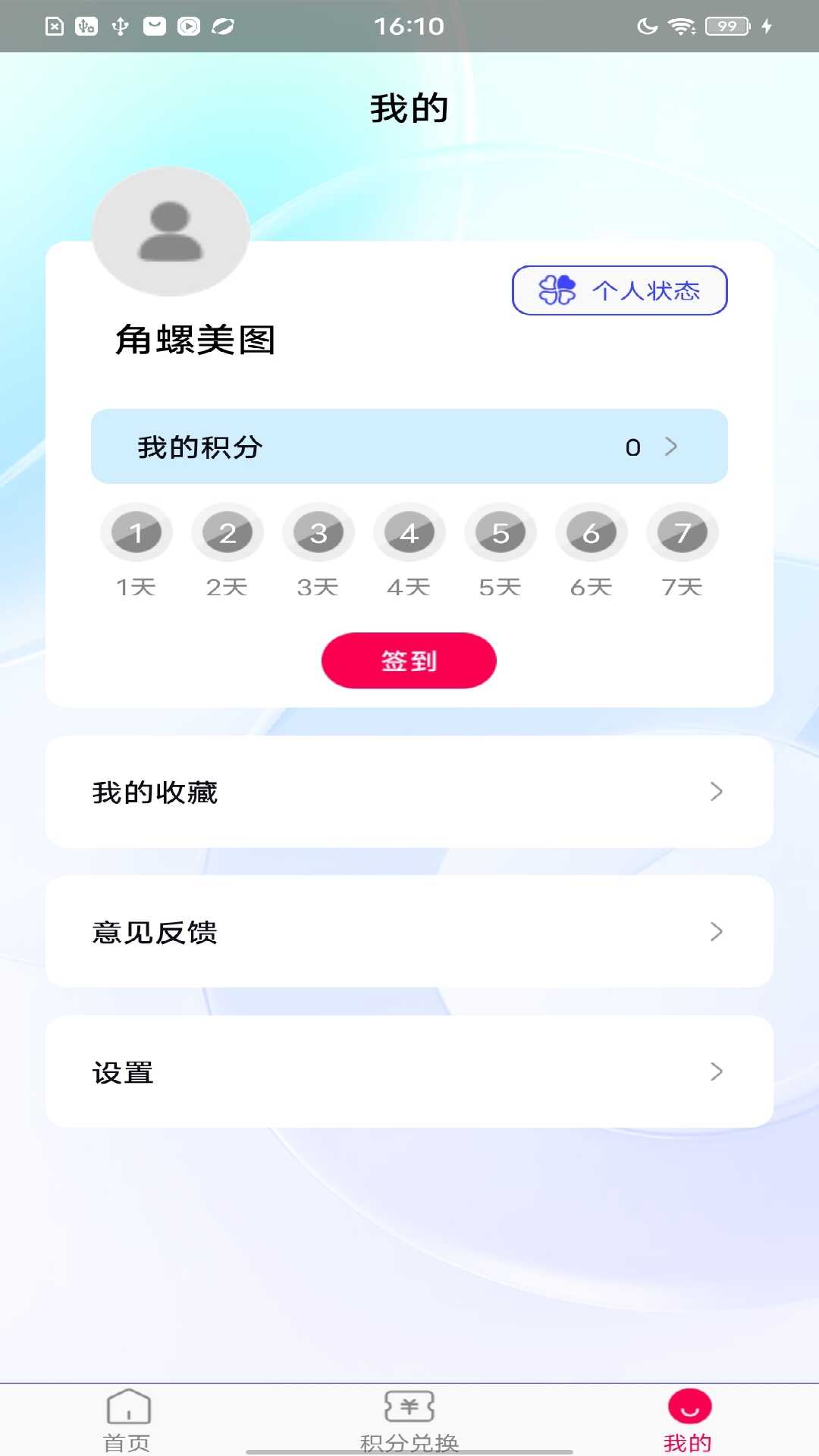
Task: Tap the day 5 check-in circle
Action: pyautogui.click(x=500, y=532)
